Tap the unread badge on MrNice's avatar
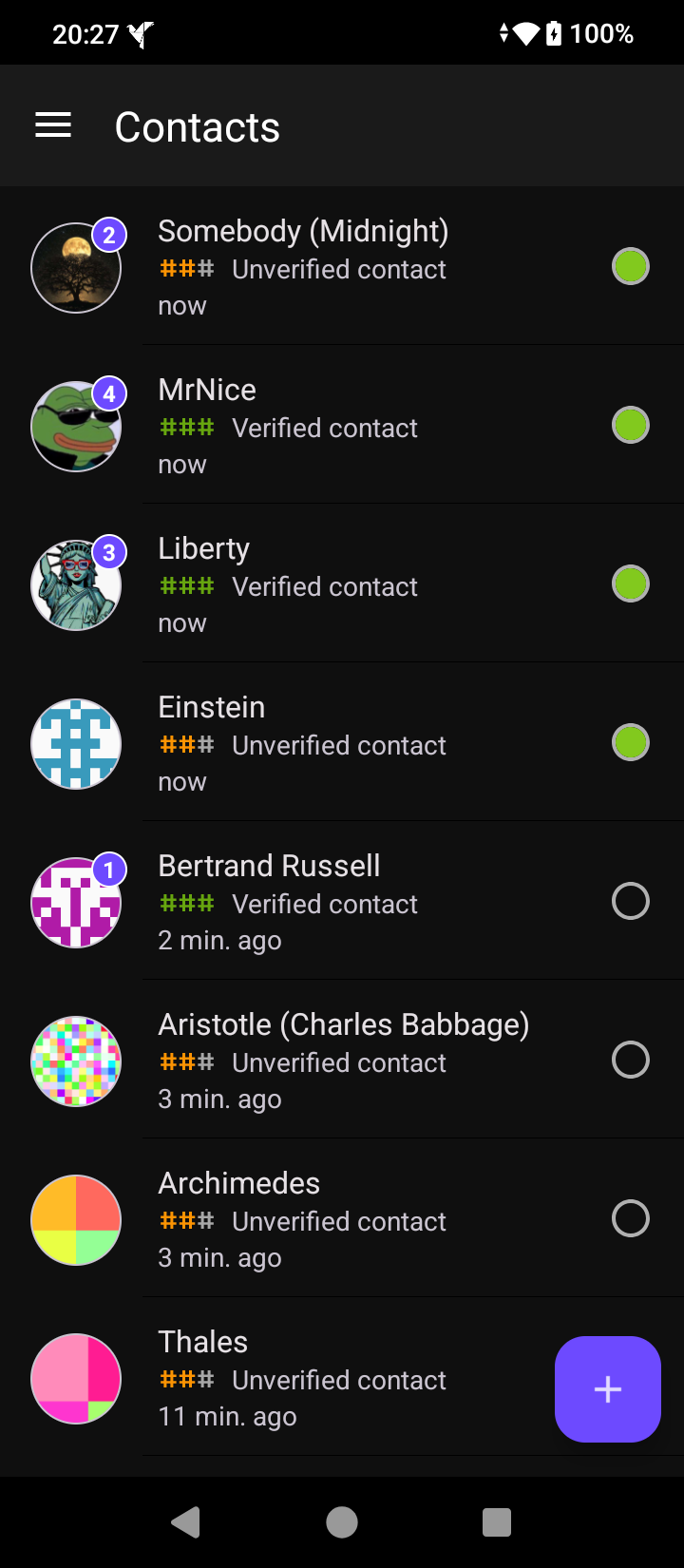684x1568 pixels. pos(109,392)
